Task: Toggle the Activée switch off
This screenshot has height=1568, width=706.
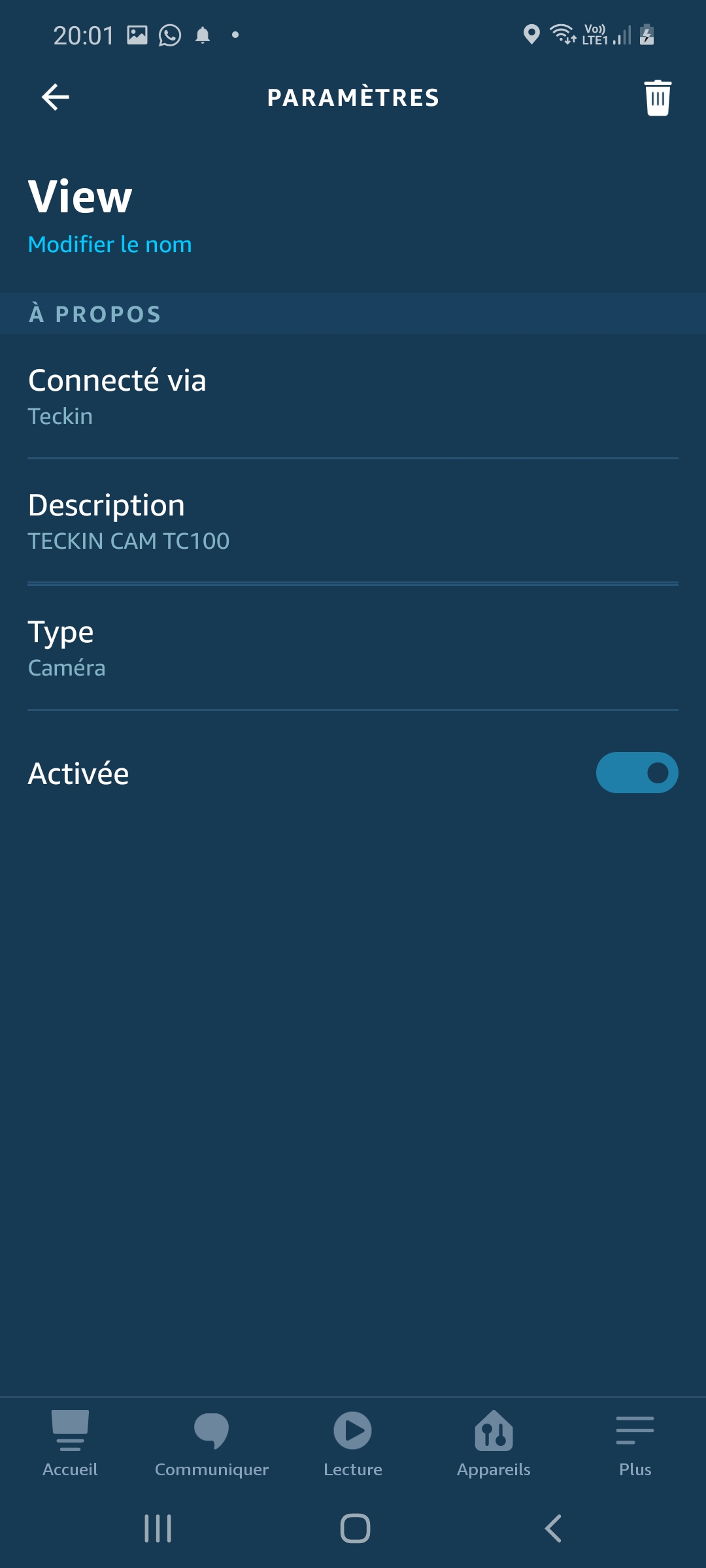Action: (637, 773)
